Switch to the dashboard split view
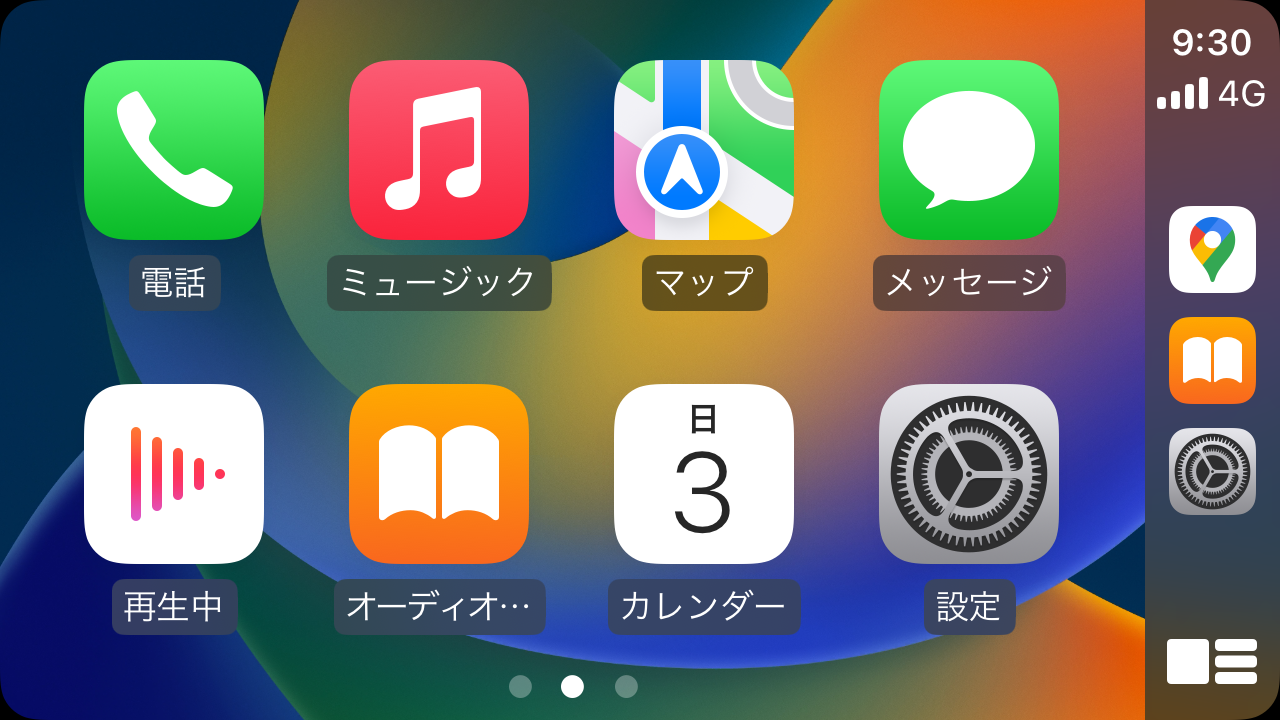This screenshot has height=720, width=1280. pyautogui.click(x=1212, y=662)
